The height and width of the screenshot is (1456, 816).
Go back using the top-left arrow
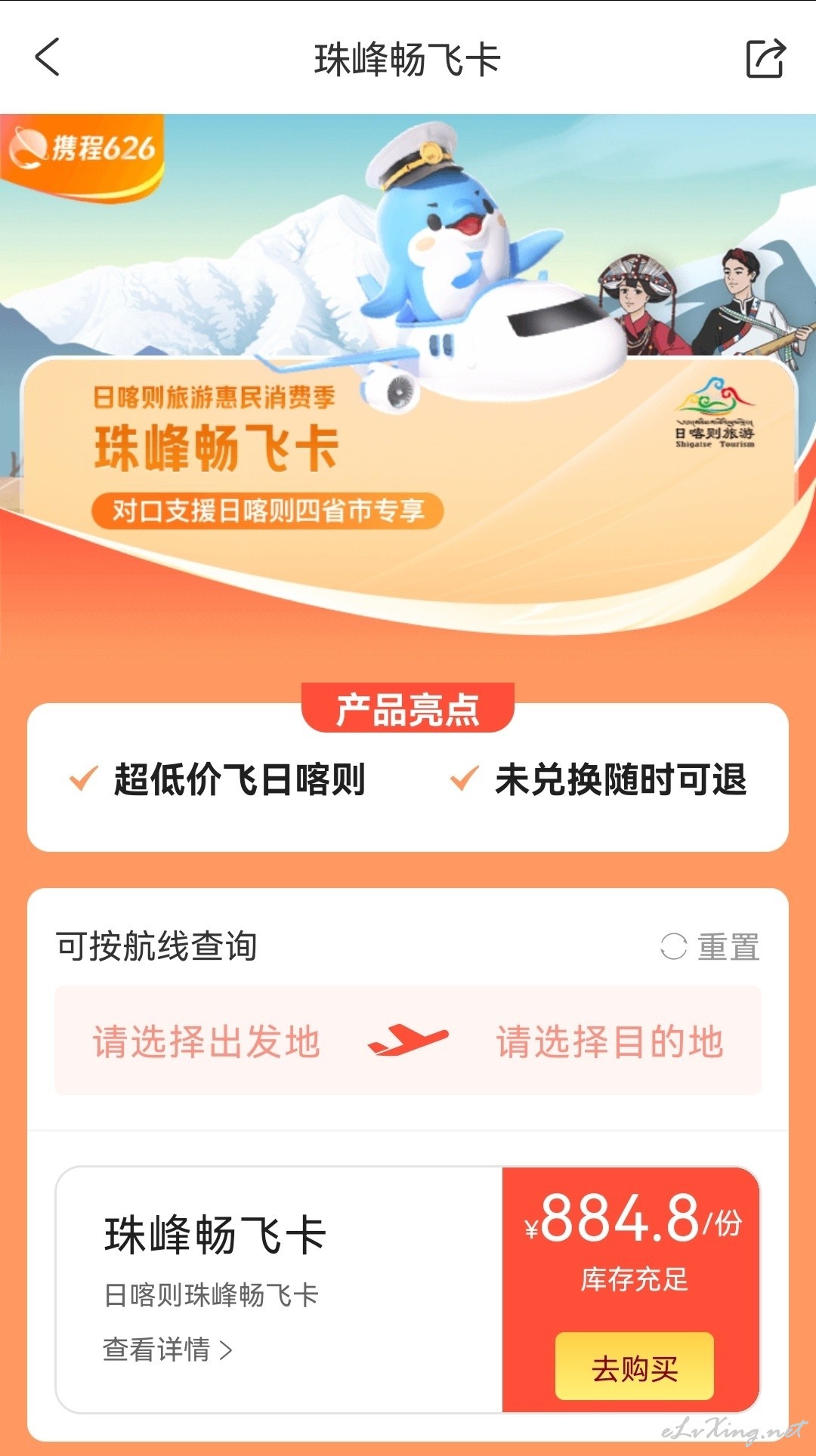47,57
